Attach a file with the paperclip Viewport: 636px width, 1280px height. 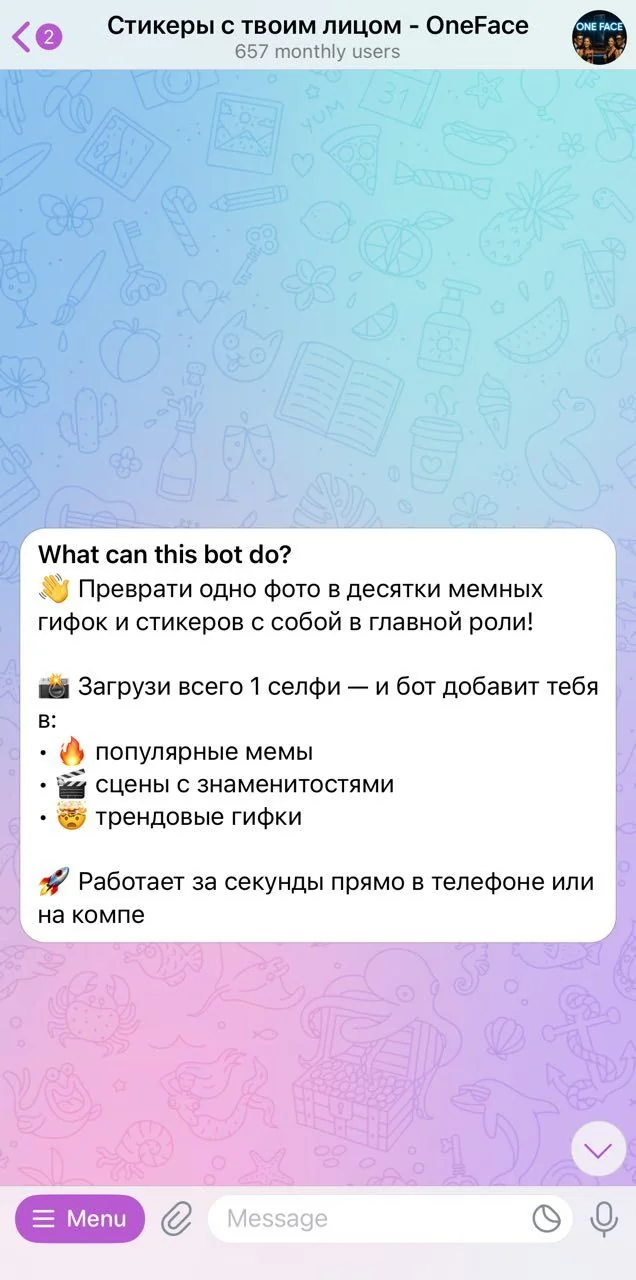coord(177,1219)
